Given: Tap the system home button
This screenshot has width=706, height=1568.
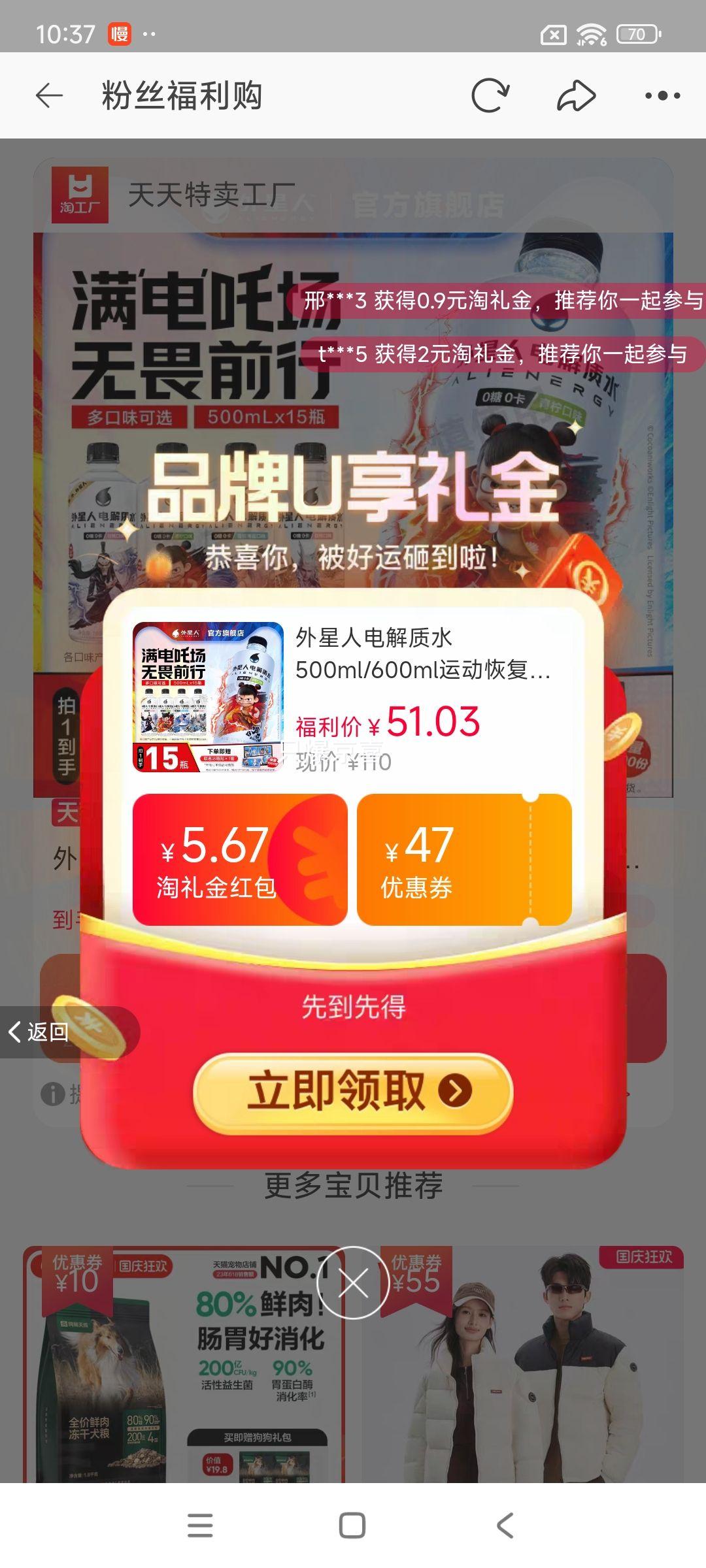Looking at the screenshot, I should pos(352,1526).
